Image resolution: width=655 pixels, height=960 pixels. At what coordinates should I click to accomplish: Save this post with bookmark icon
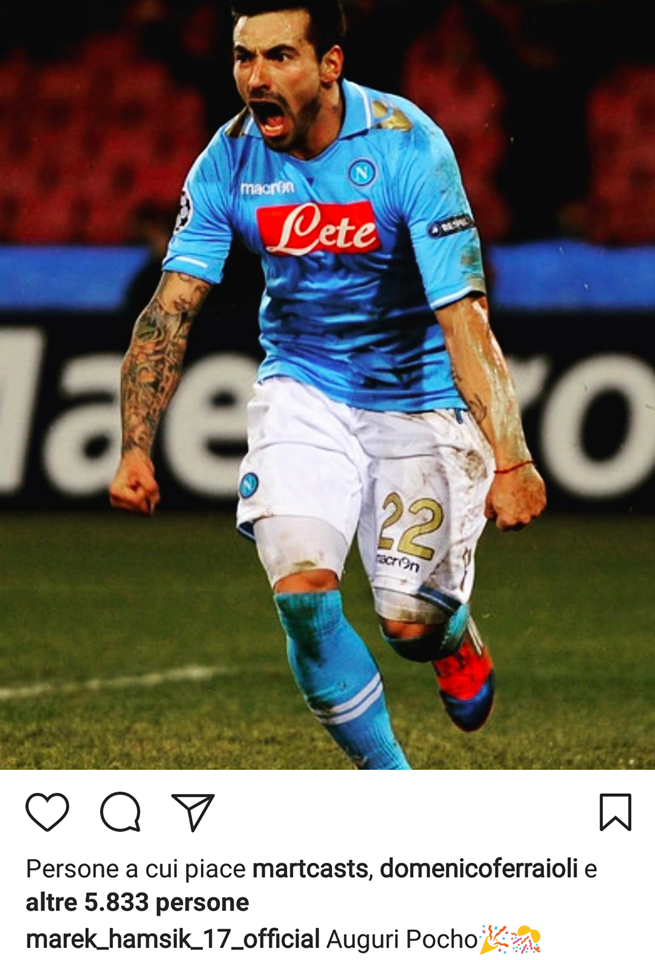tap(615, 812)
